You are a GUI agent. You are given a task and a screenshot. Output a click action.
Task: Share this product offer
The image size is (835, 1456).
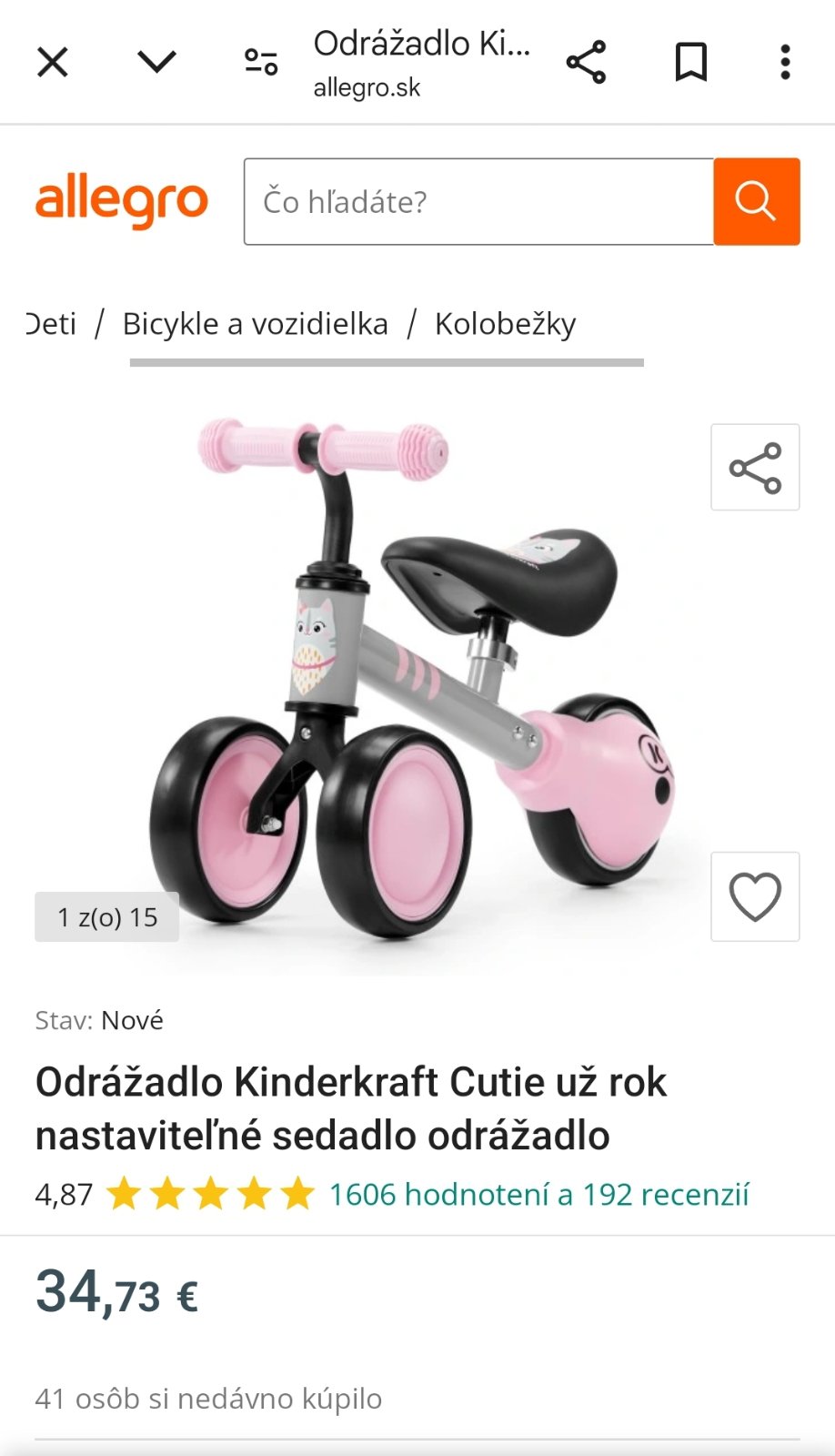755,468
